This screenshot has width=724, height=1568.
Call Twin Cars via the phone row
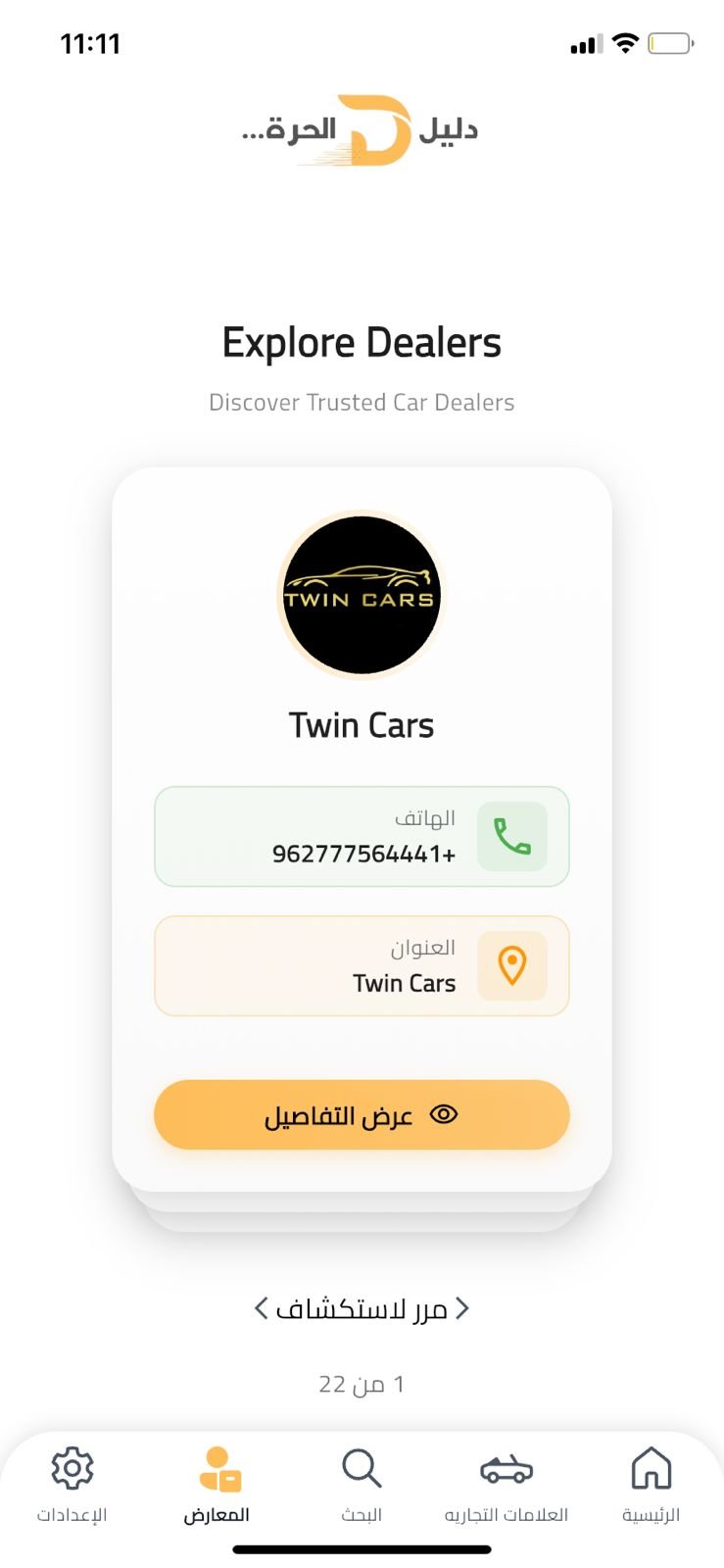pyautogui.click(x=362, y=837)
